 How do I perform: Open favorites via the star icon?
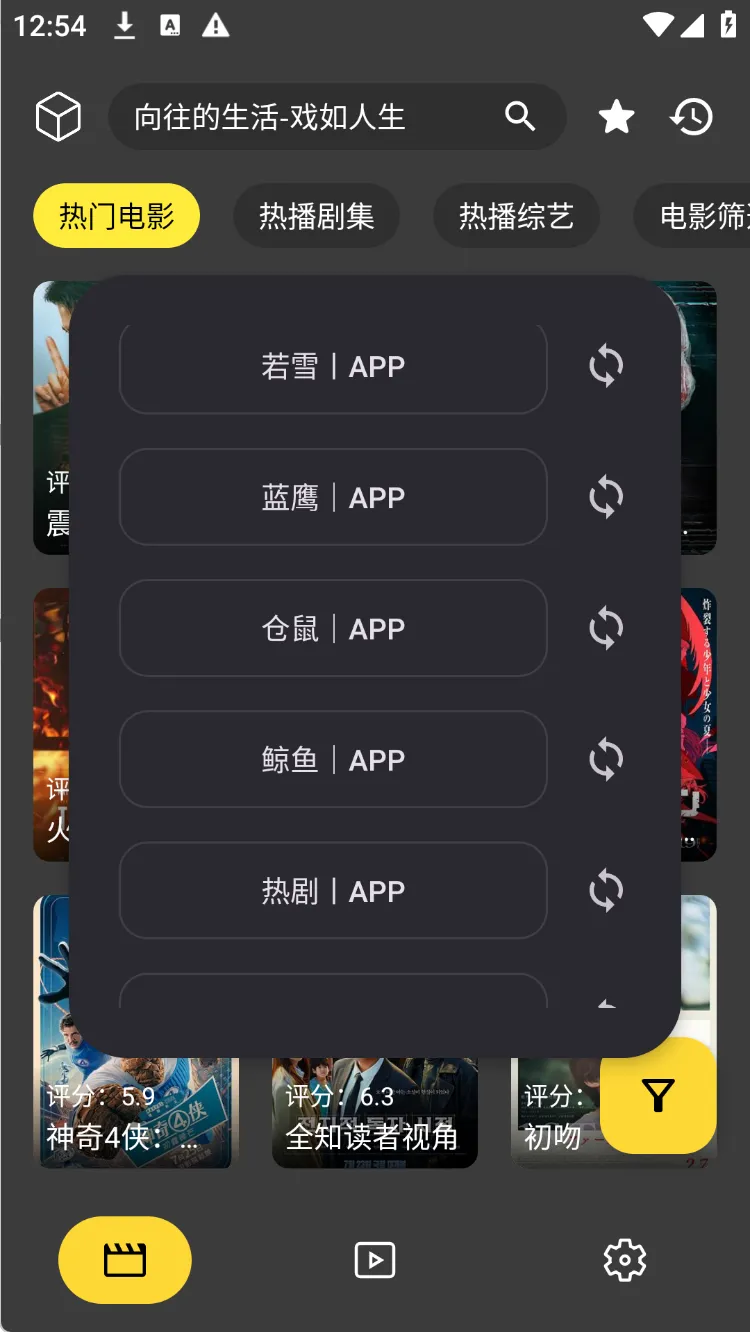click(x=616, y=117)
